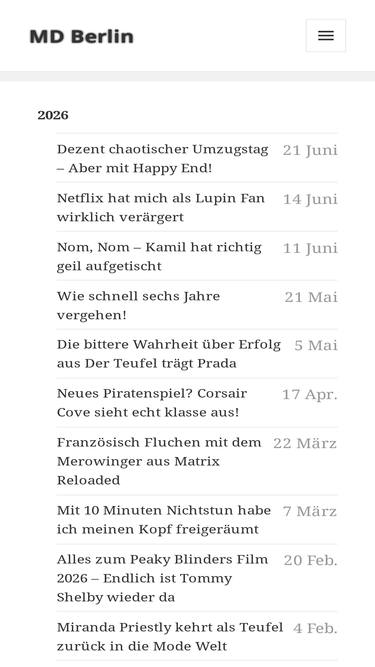Open Französisch Fluchen mit dem Merowinger
The width and height of the screenshot is (375, 667).
[x=159, y=461]
